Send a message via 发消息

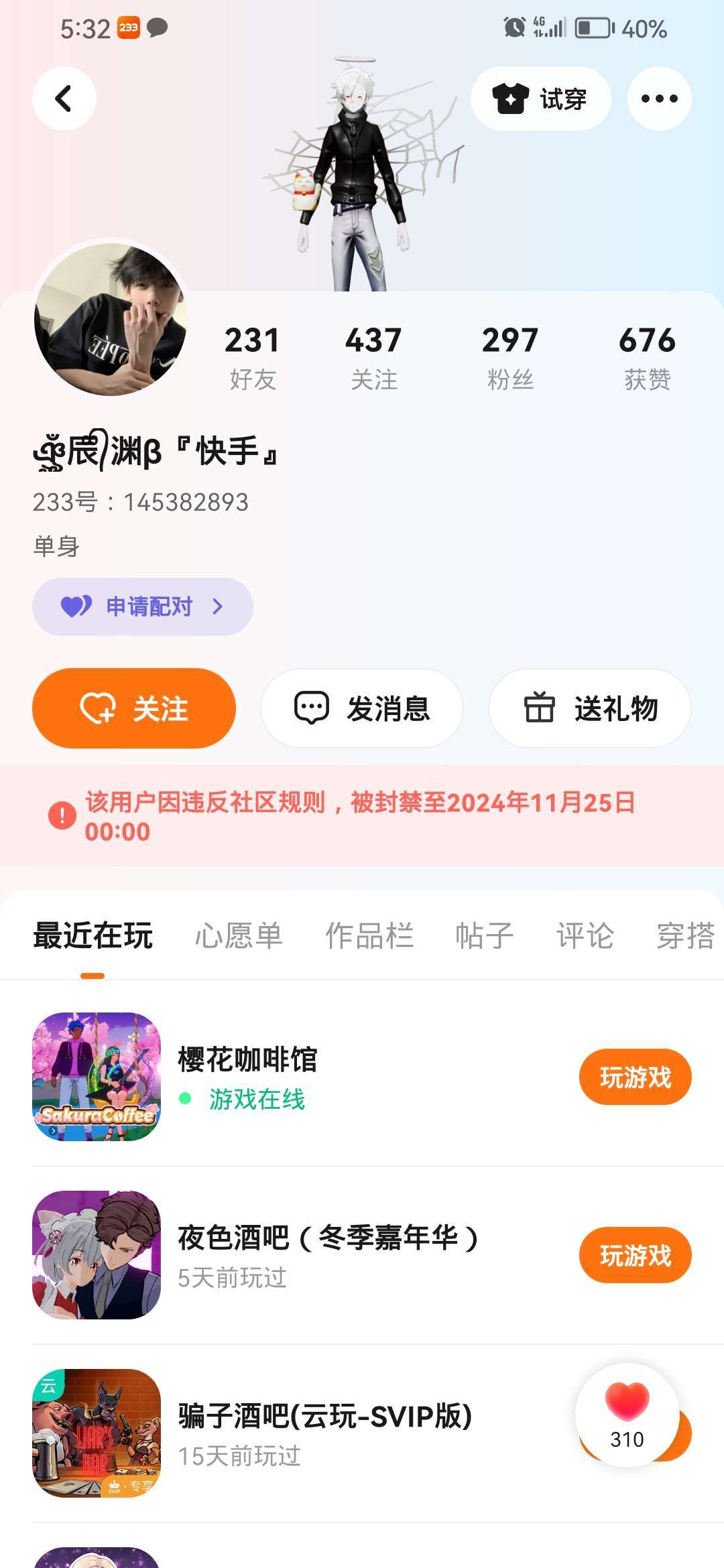[x=362, y=708]
